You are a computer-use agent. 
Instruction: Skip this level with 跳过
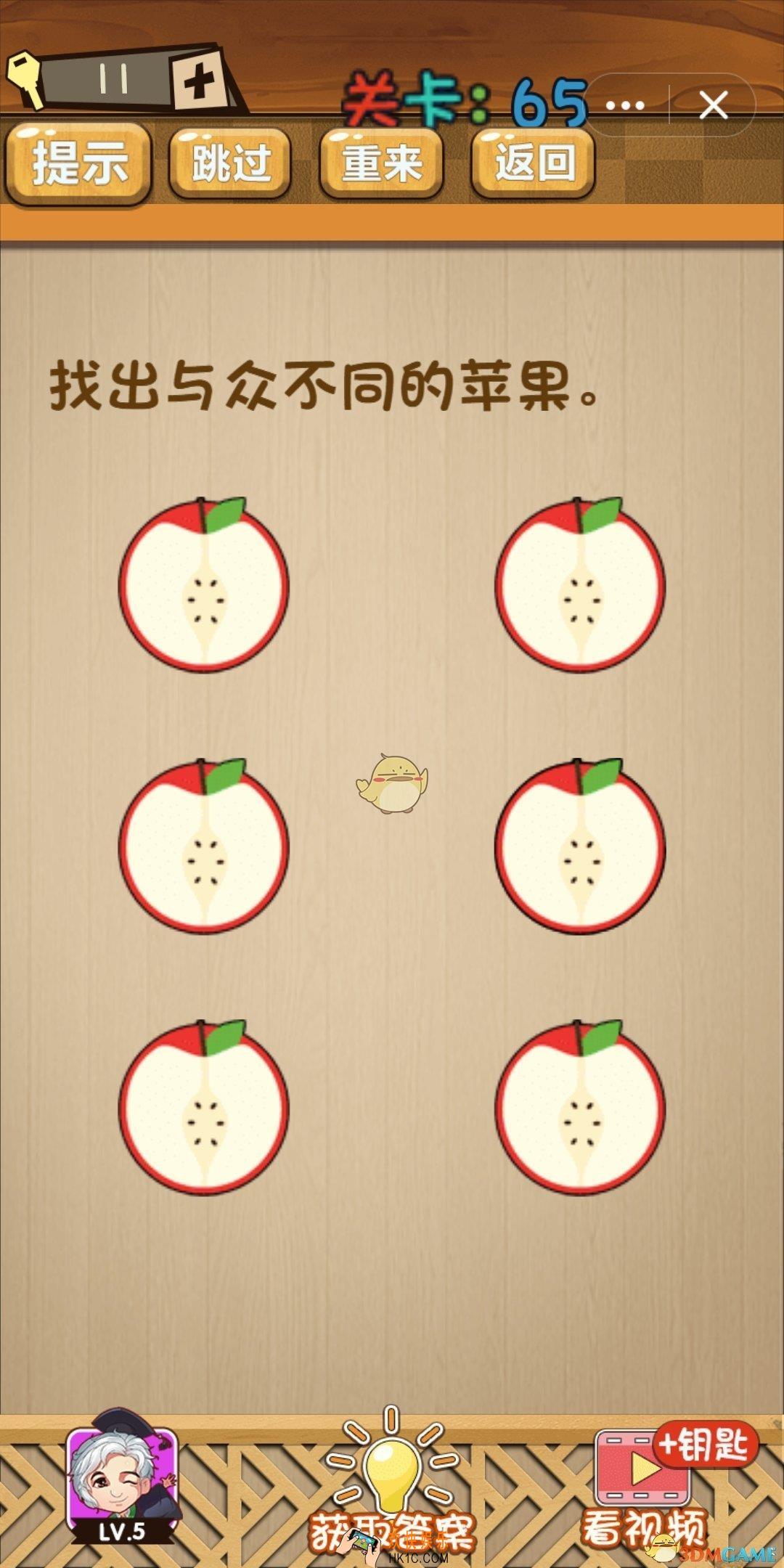(x=230, y=164)
